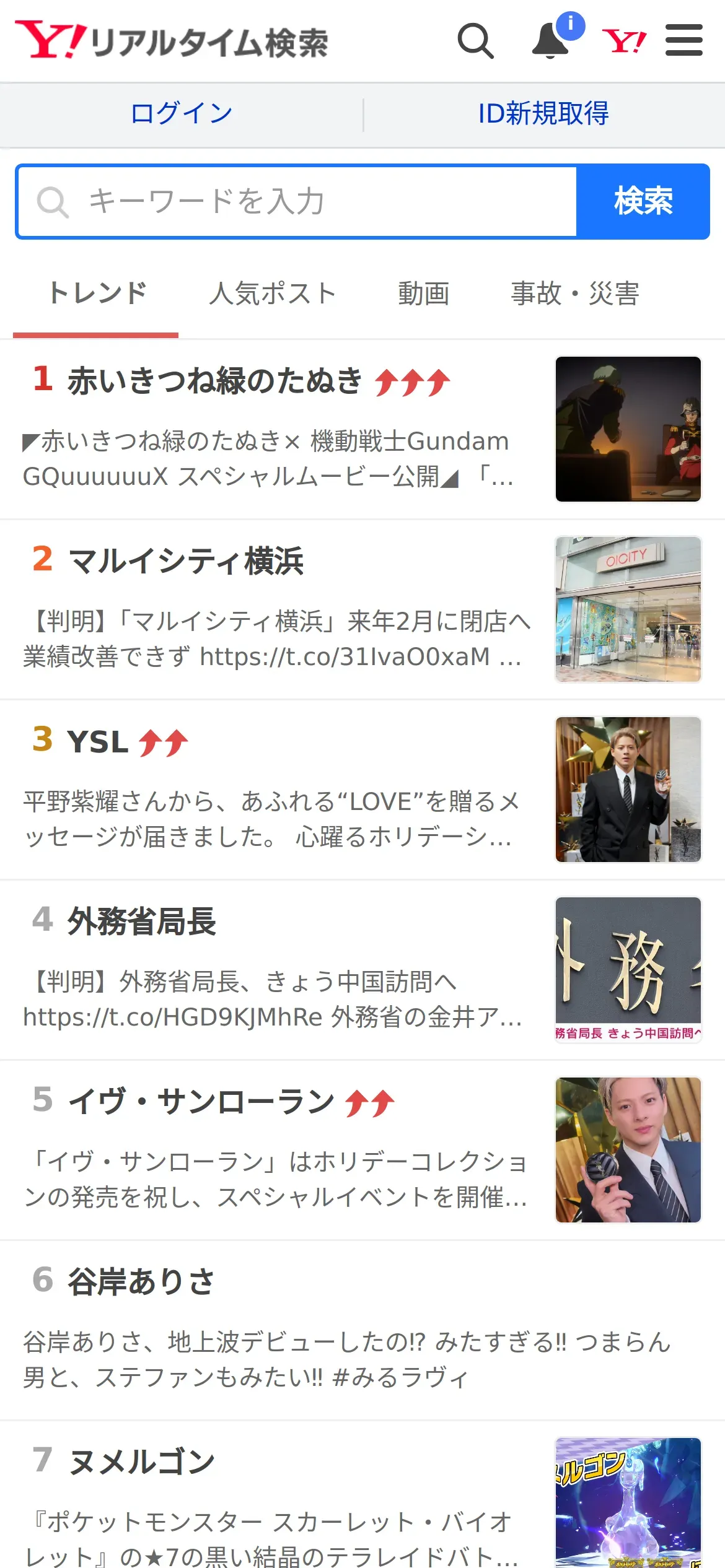Open trend 外務省局長

(141, 921)
